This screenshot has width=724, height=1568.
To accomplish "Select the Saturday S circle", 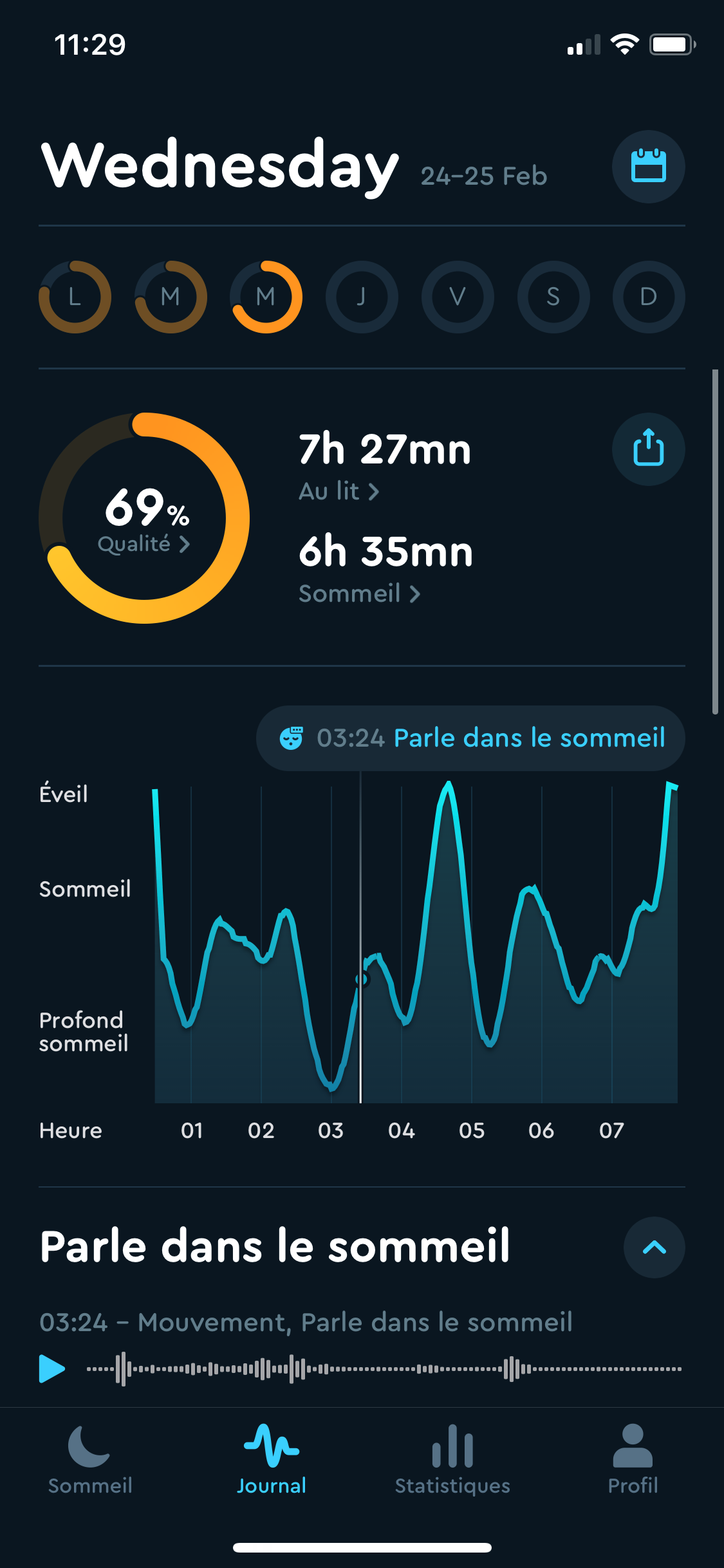I will [x=553, y=297].
